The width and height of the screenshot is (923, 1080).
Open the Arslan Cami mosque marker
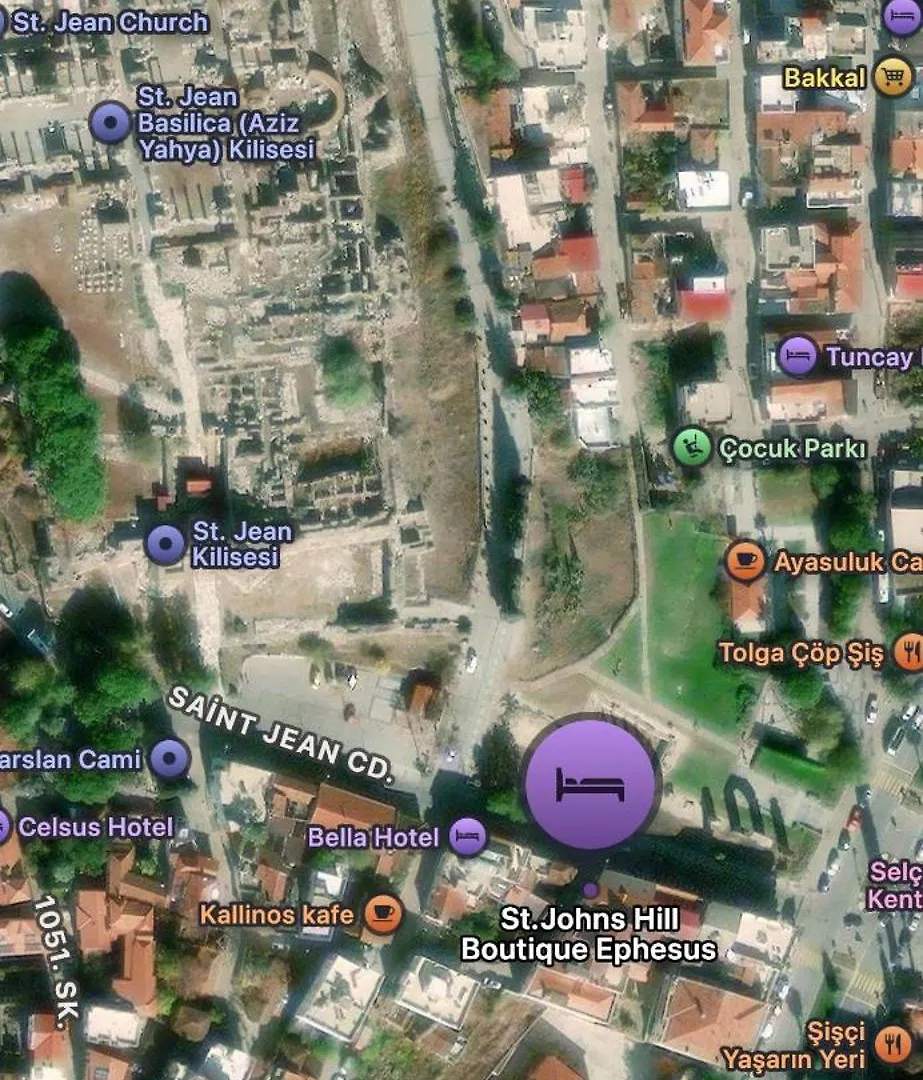click(x=170, y=758)
